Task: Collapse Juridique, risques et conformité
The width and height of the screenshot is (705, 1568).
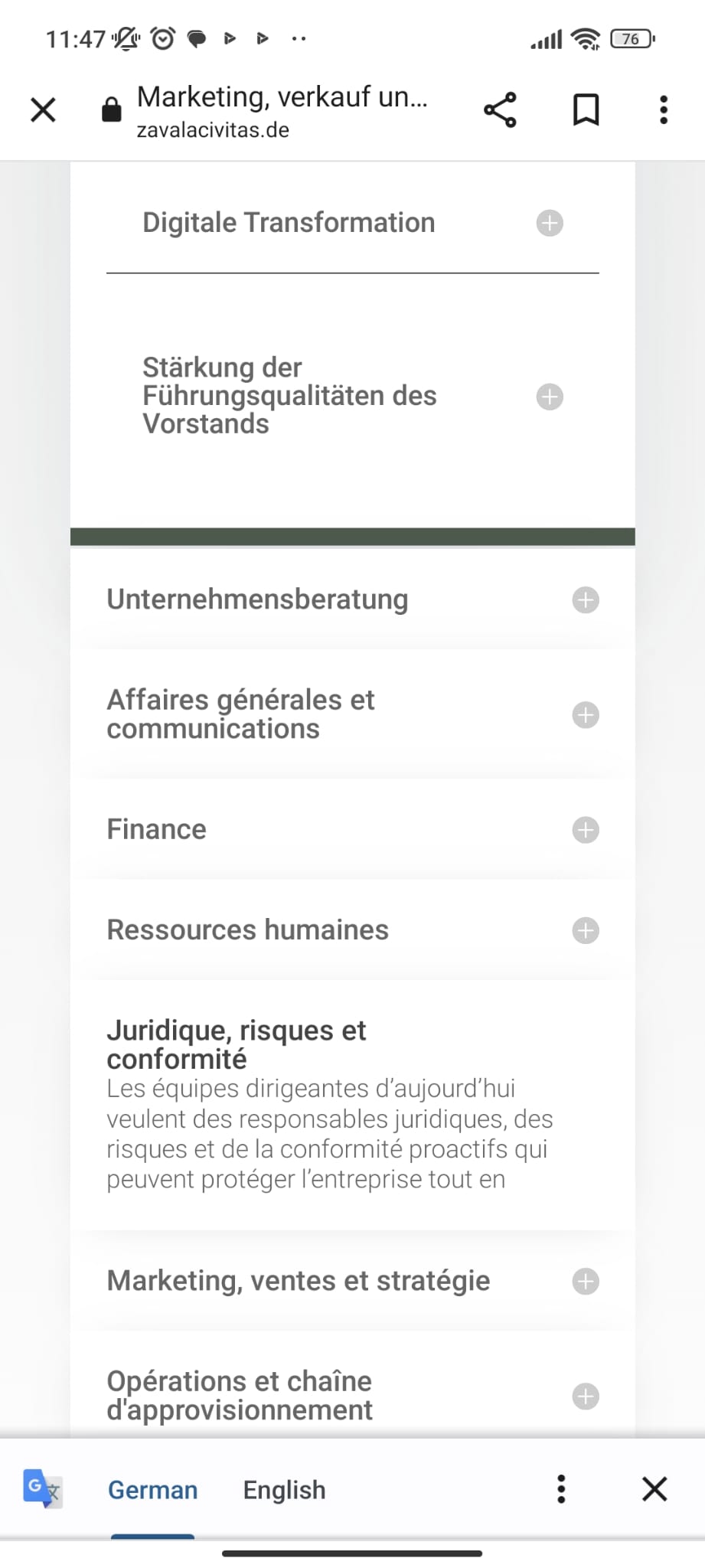Action: point(237,1044)
